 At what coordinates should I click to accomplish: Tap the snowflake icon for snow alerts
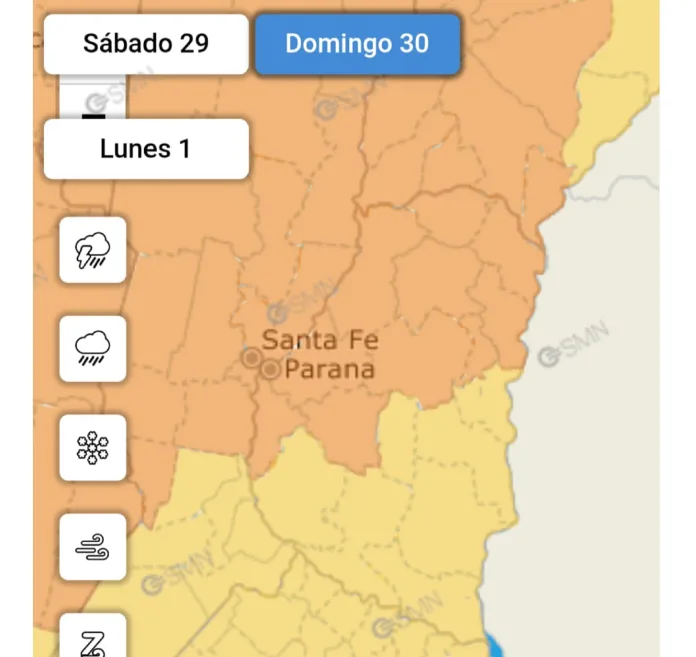tap(93, 448)
